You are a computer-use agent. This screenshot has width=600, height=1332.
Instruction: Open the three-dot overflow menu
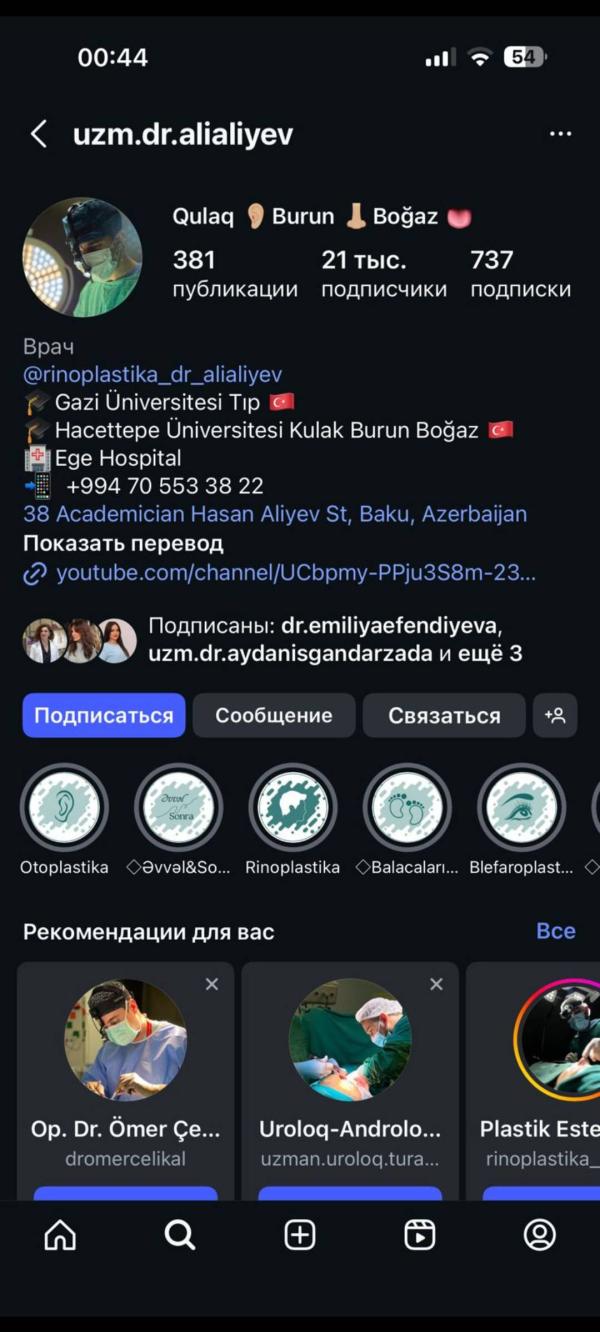(560, 134)
